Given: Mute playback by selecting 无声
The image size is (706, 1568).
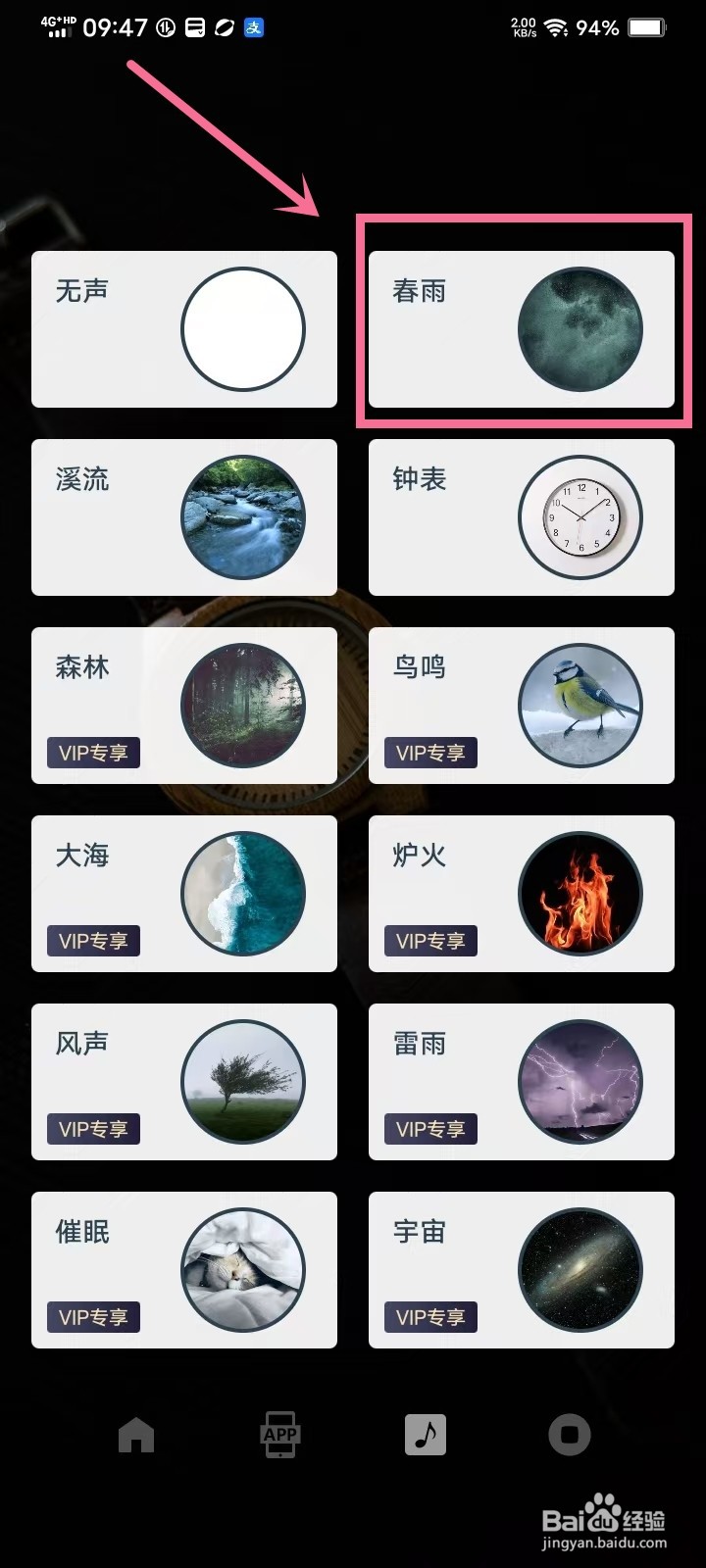Looking at the screenshot, I should (x=184, y=328).
